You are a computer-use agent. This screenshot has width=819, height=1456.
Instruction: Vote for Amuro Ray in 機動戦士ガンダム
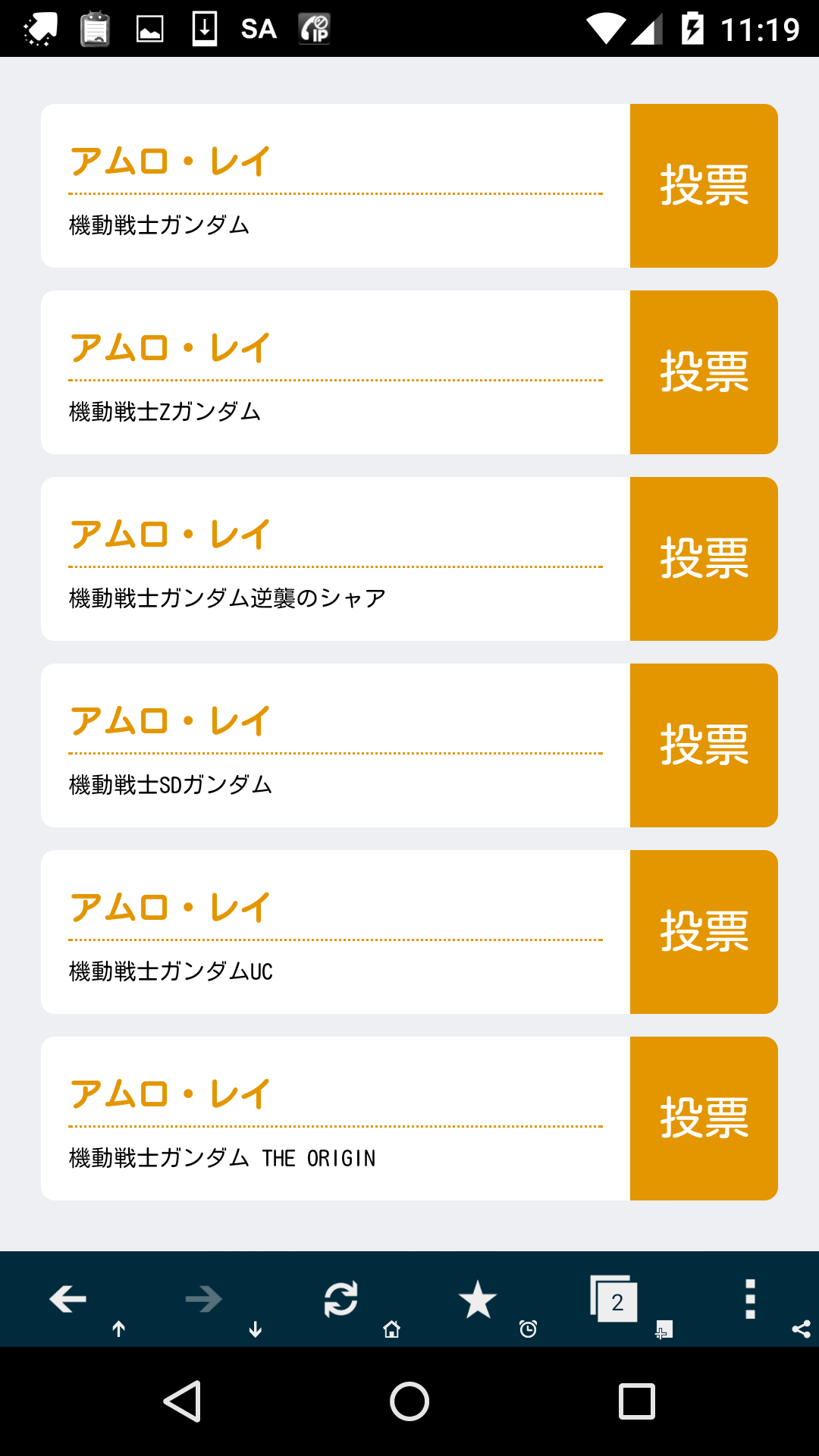point(703,186)
